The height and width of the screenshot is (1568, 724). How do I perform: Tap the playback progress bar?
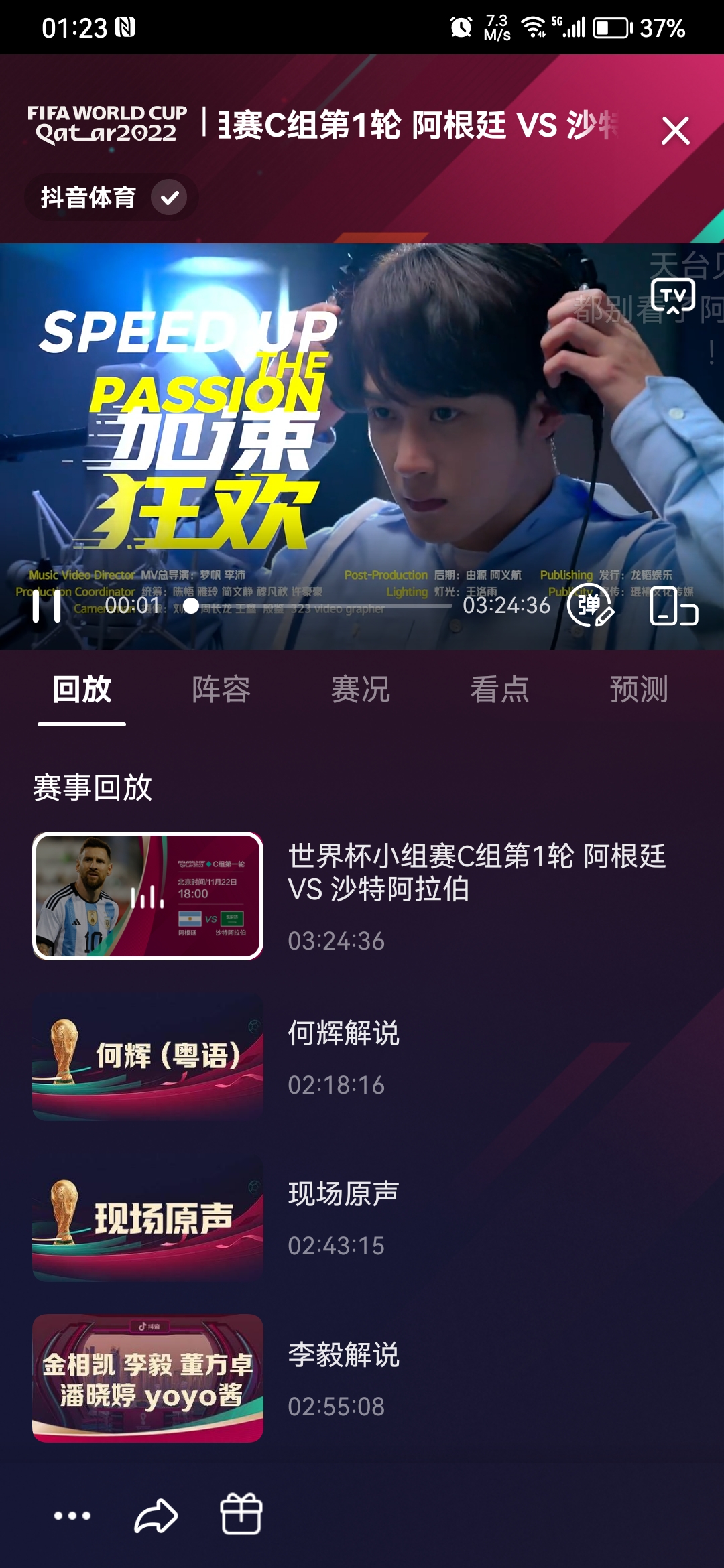click(x=322, y=606)
